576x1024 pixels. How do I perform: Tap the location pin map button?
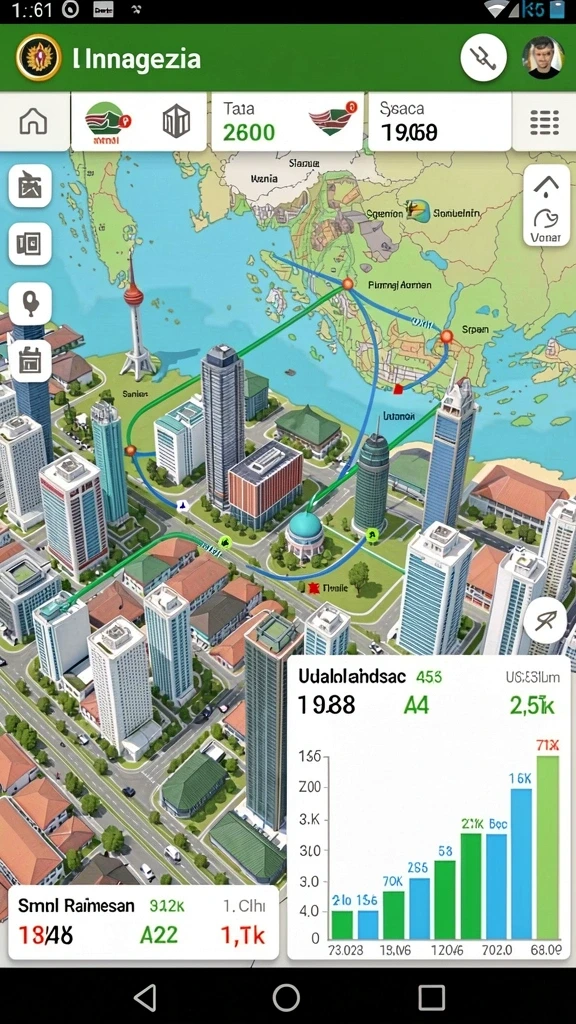[x=30, y=303]
